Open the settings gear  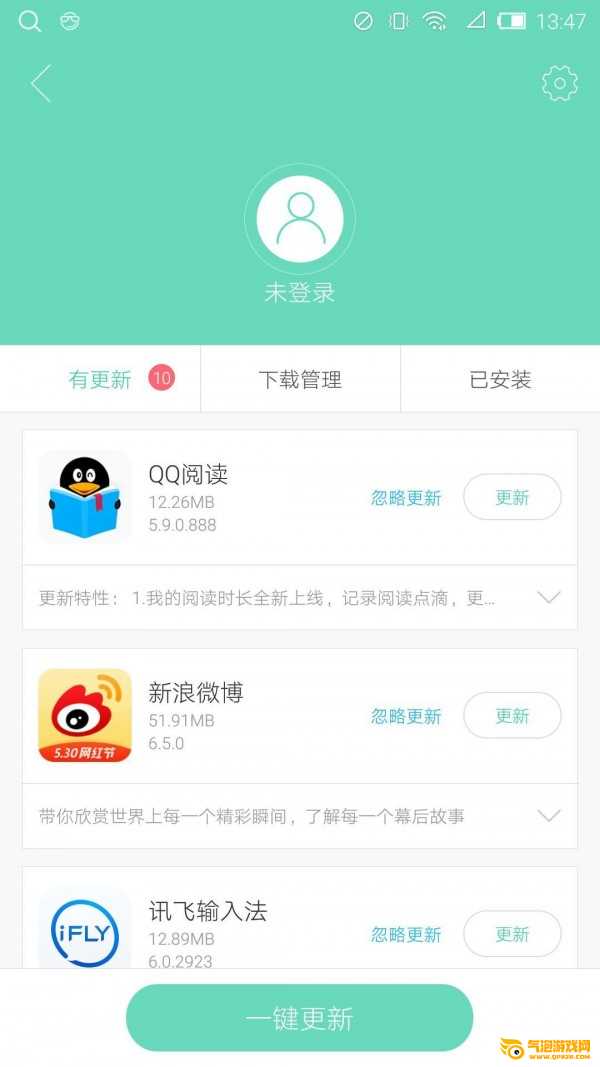pyautogui.click(x=559, y=83)
